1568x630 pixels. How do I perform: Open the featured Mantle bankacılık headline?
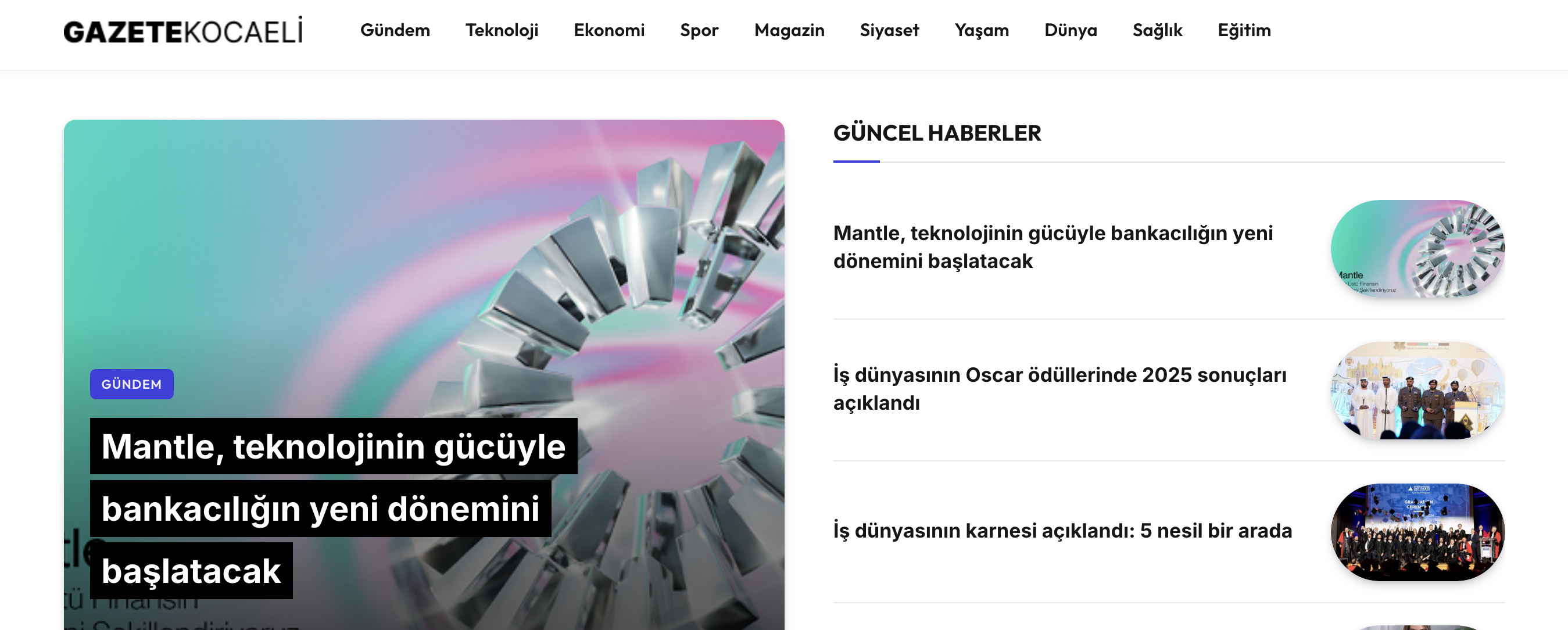click(332, 507)
